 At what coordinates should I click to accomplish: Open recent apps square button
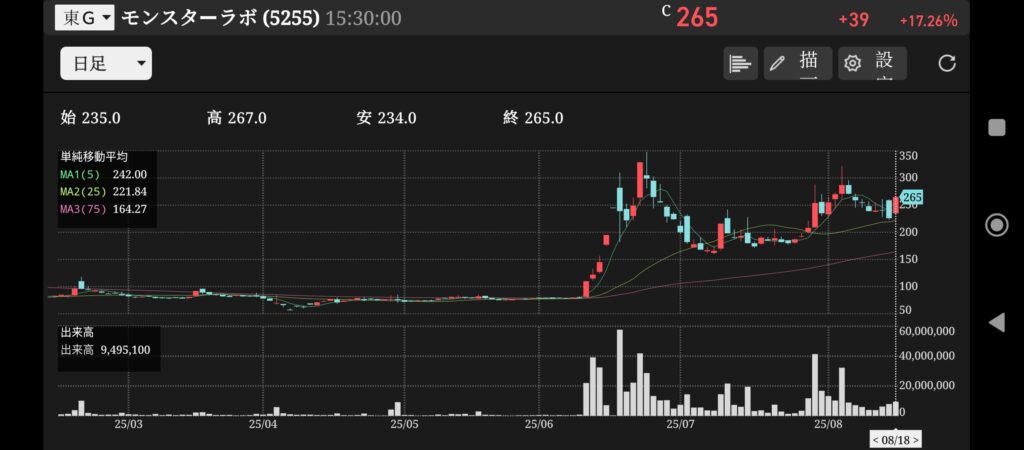click(996, 127)
